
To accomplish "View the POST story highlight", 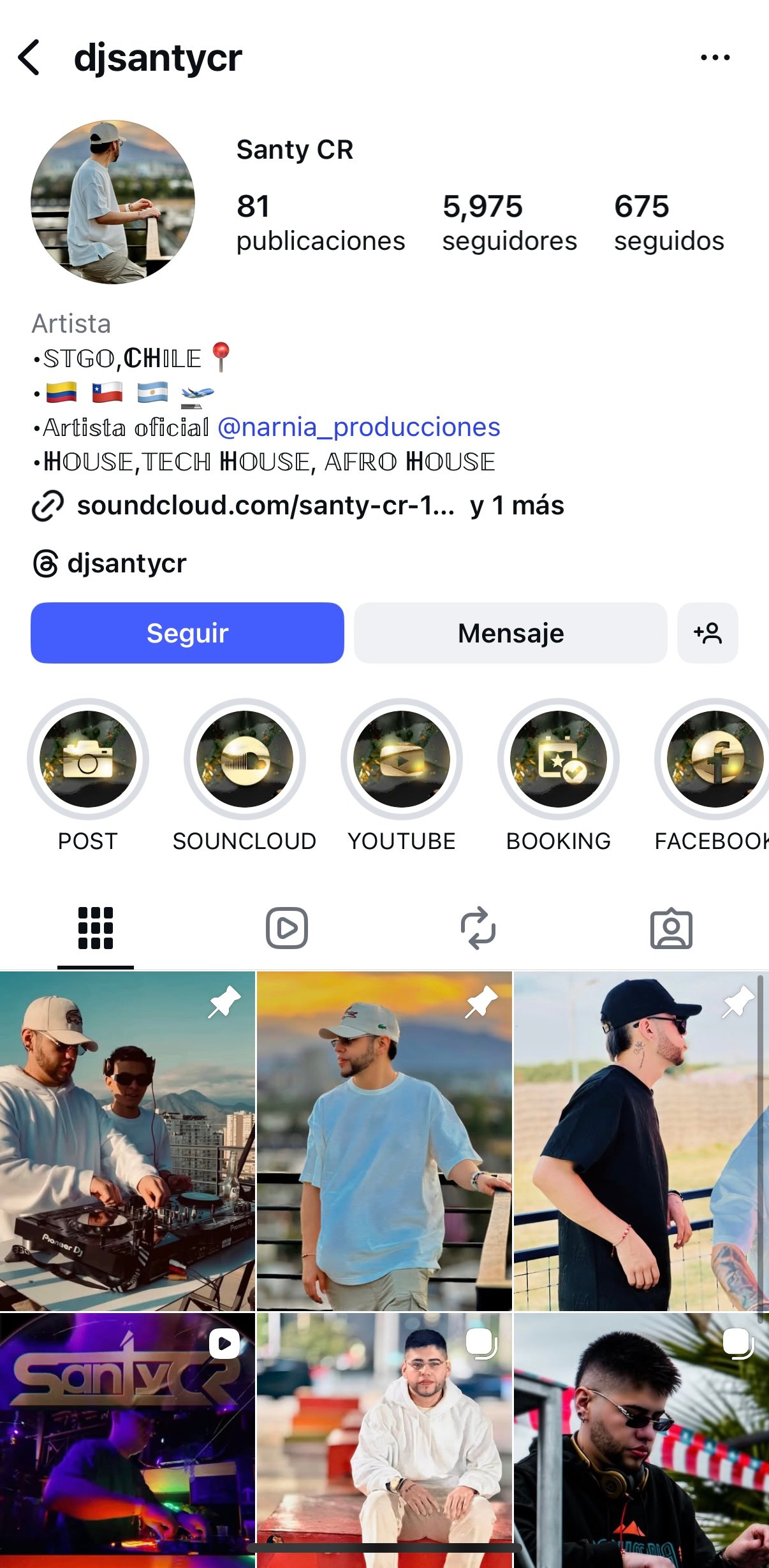I will [x=88, y=759].
